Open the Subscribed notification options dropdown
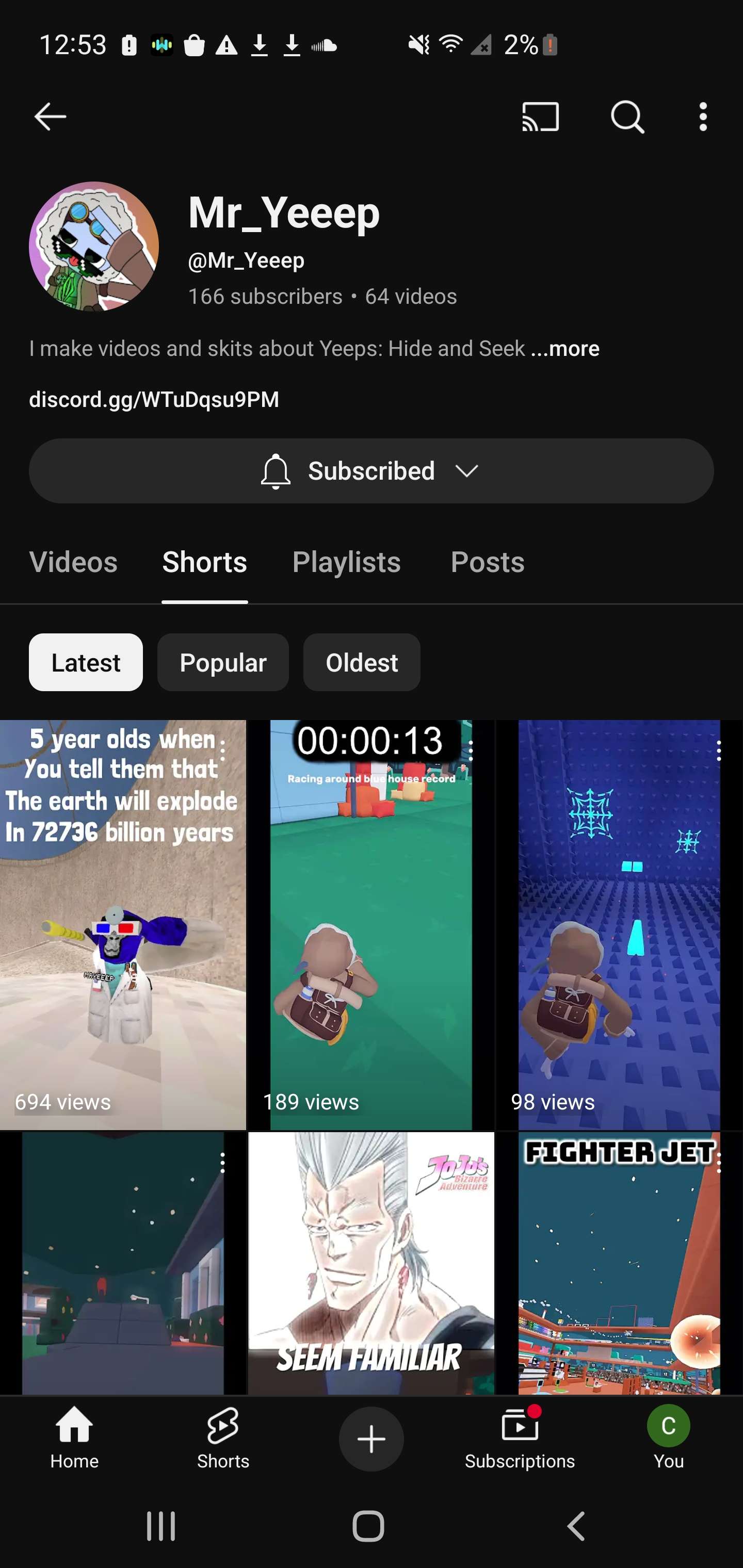 [x=372, y=471]
